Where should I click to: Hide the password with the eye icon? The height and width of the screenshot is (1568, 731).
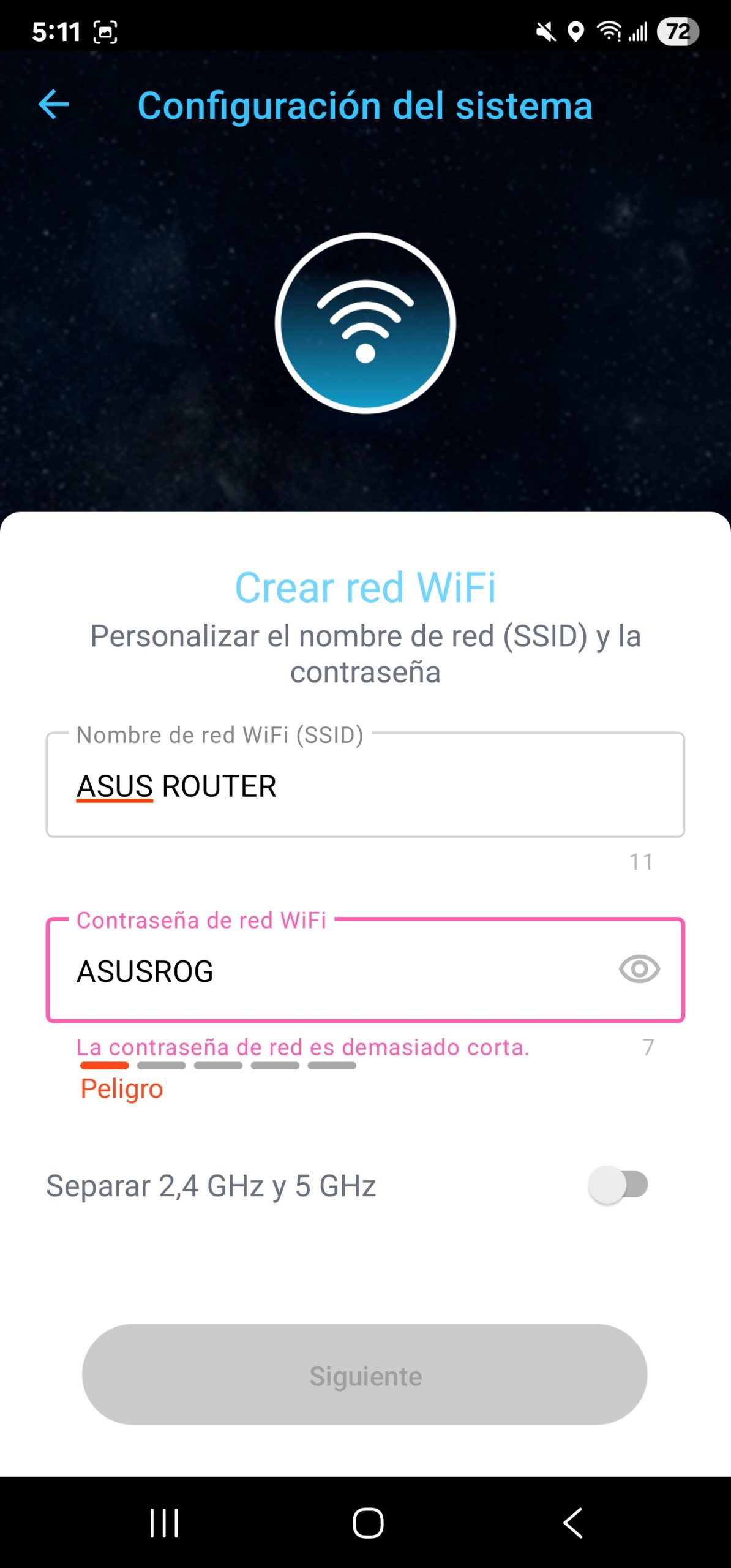[x=639, y=970]
